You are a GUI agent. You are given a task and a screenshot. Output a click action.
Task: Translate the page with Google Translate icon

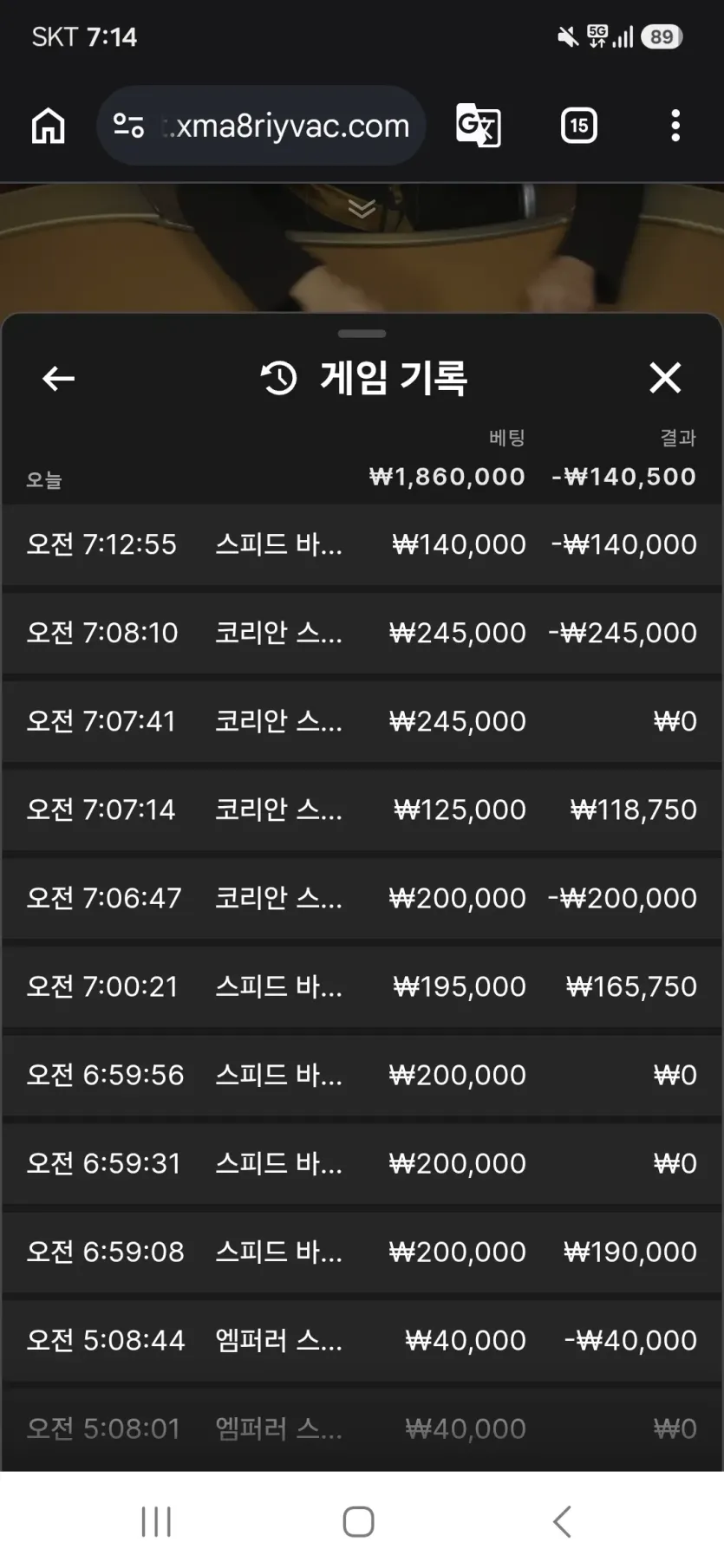479,126
